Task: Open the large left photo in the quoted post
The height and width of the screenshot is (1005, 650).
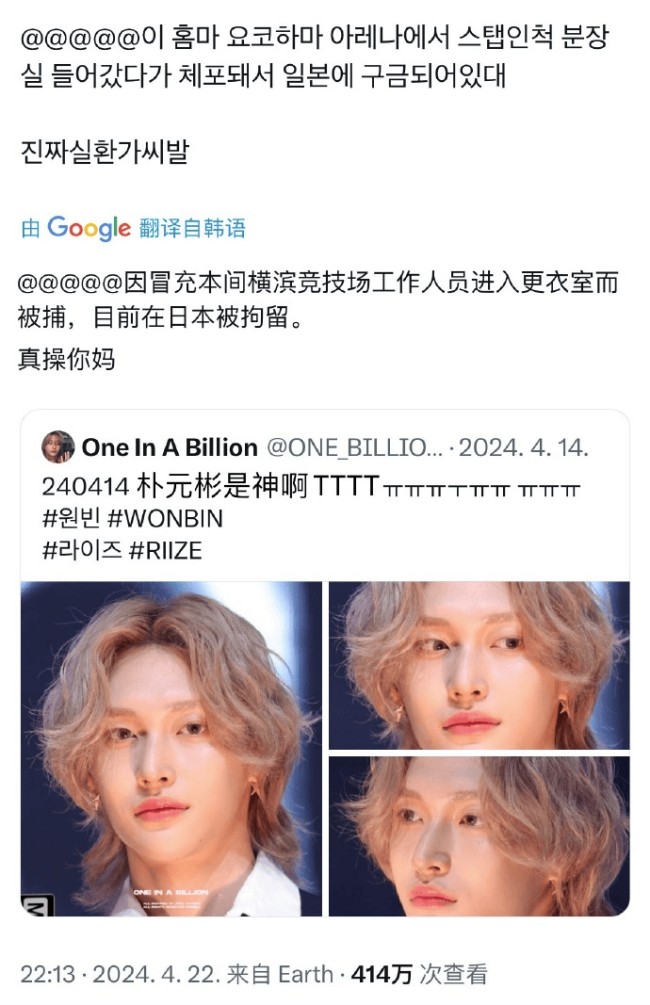Action: (171, 748)
